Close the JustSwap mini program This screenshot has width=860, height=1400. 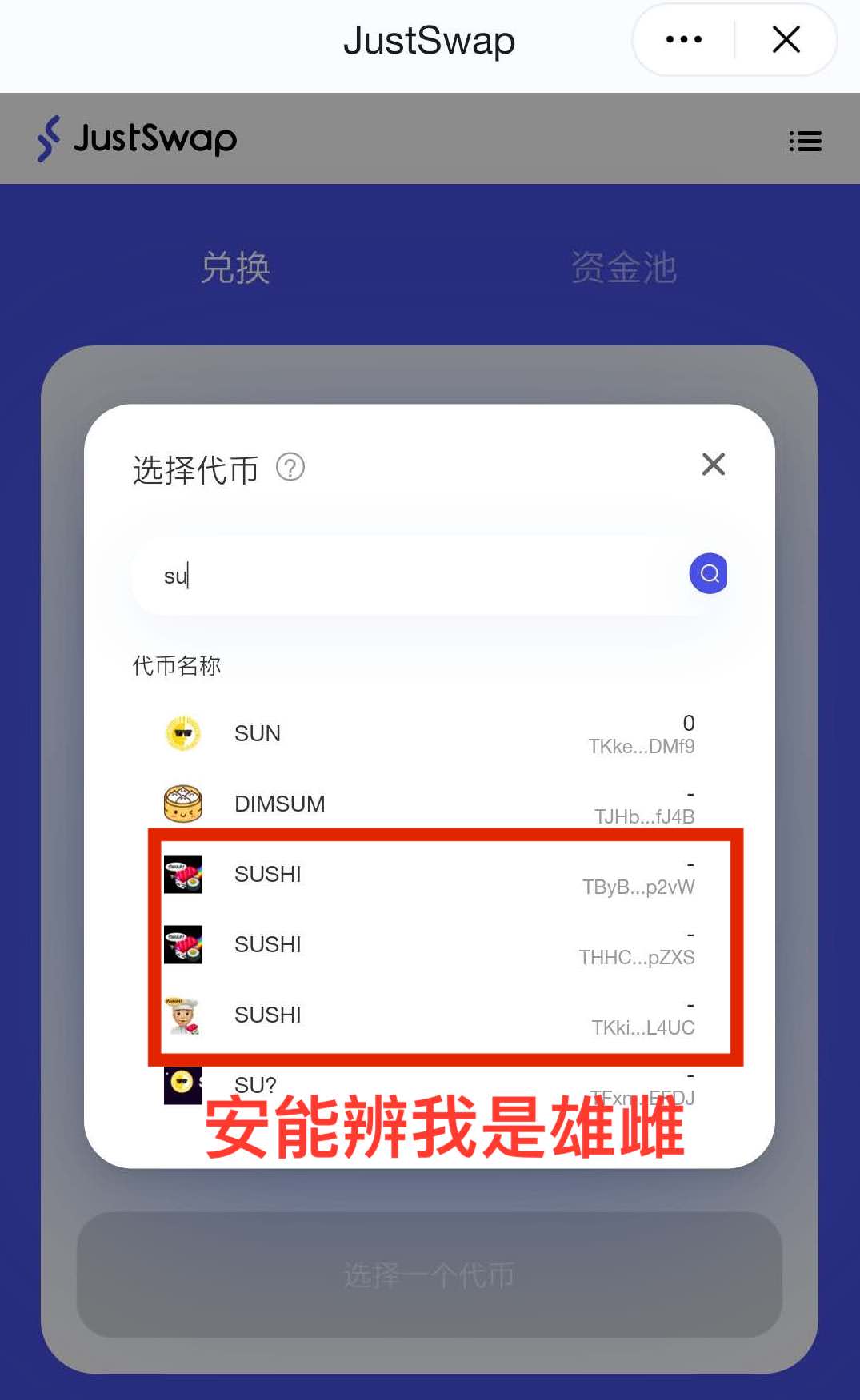point(786,39)
